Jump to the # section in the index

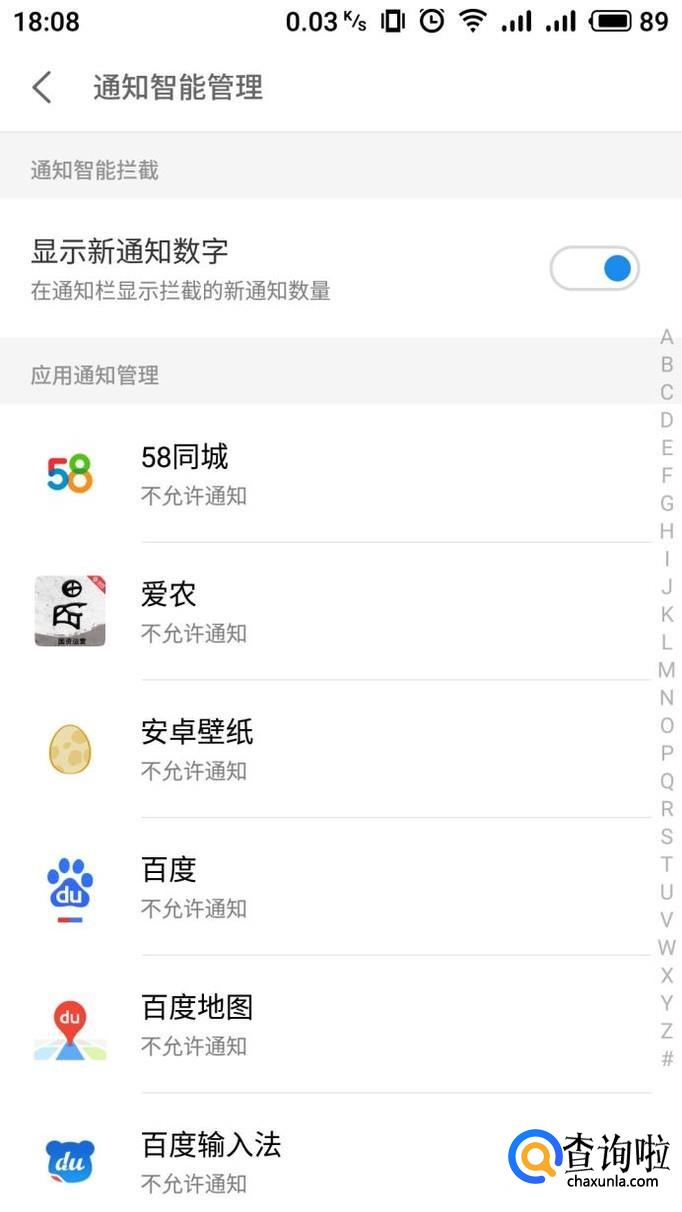(667, 1058)
